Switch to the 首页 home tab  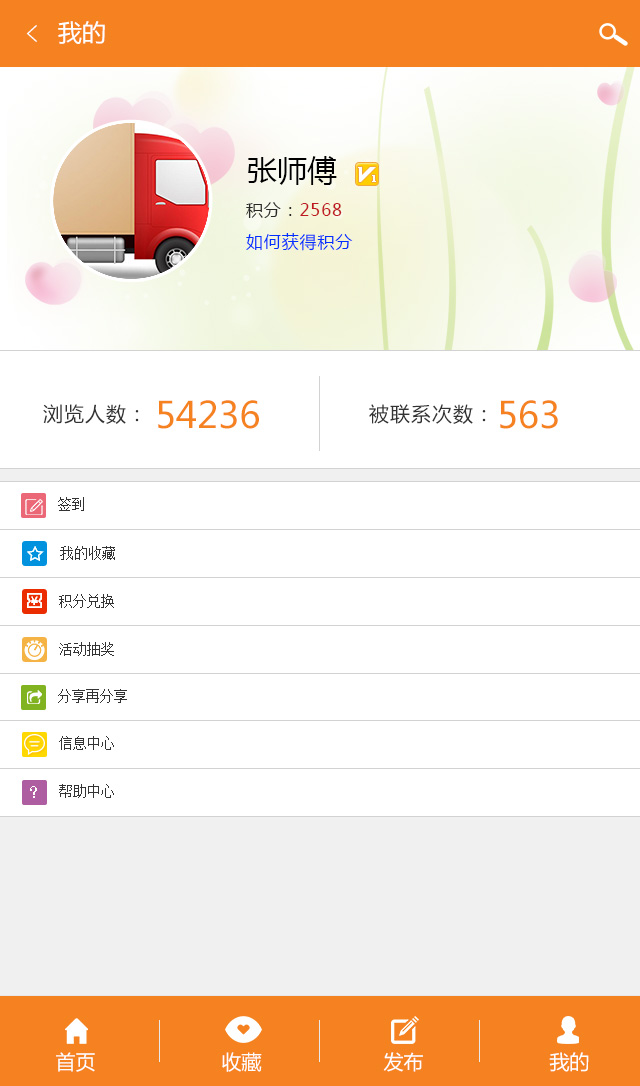coord(76,1043)
